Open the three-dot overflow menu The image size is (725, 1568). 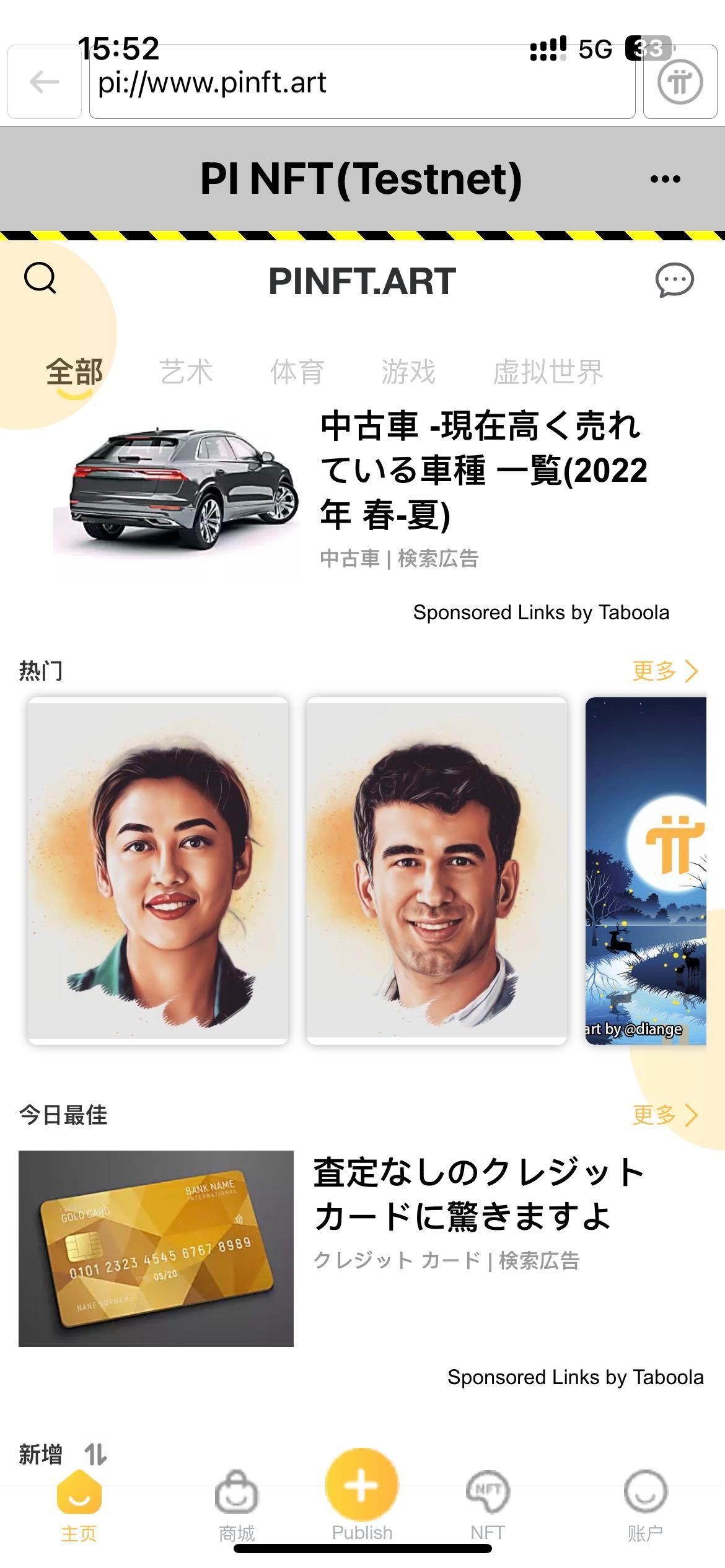coord(666,179)
